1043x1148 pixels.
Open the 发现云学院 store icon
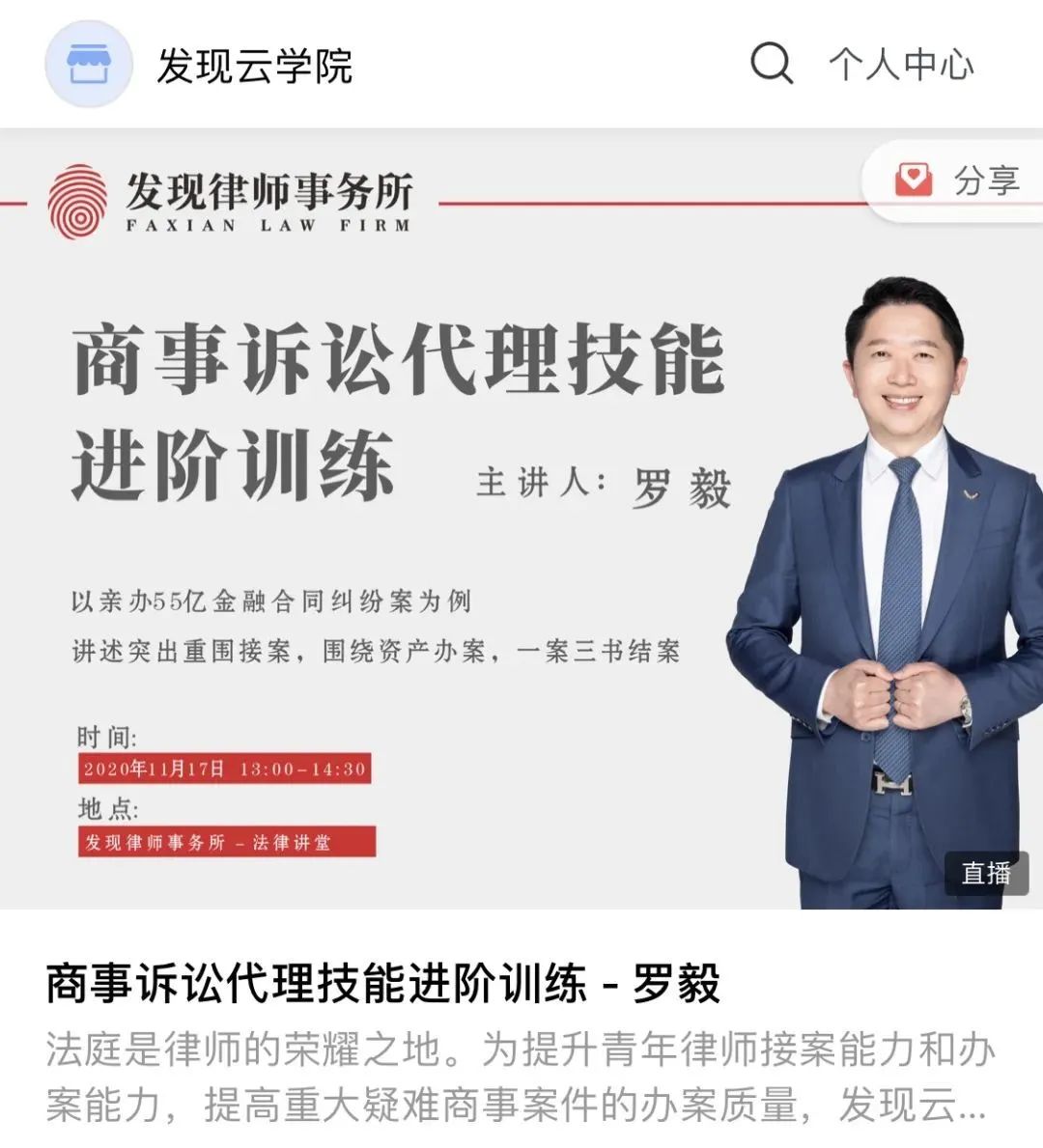(88, 65)
